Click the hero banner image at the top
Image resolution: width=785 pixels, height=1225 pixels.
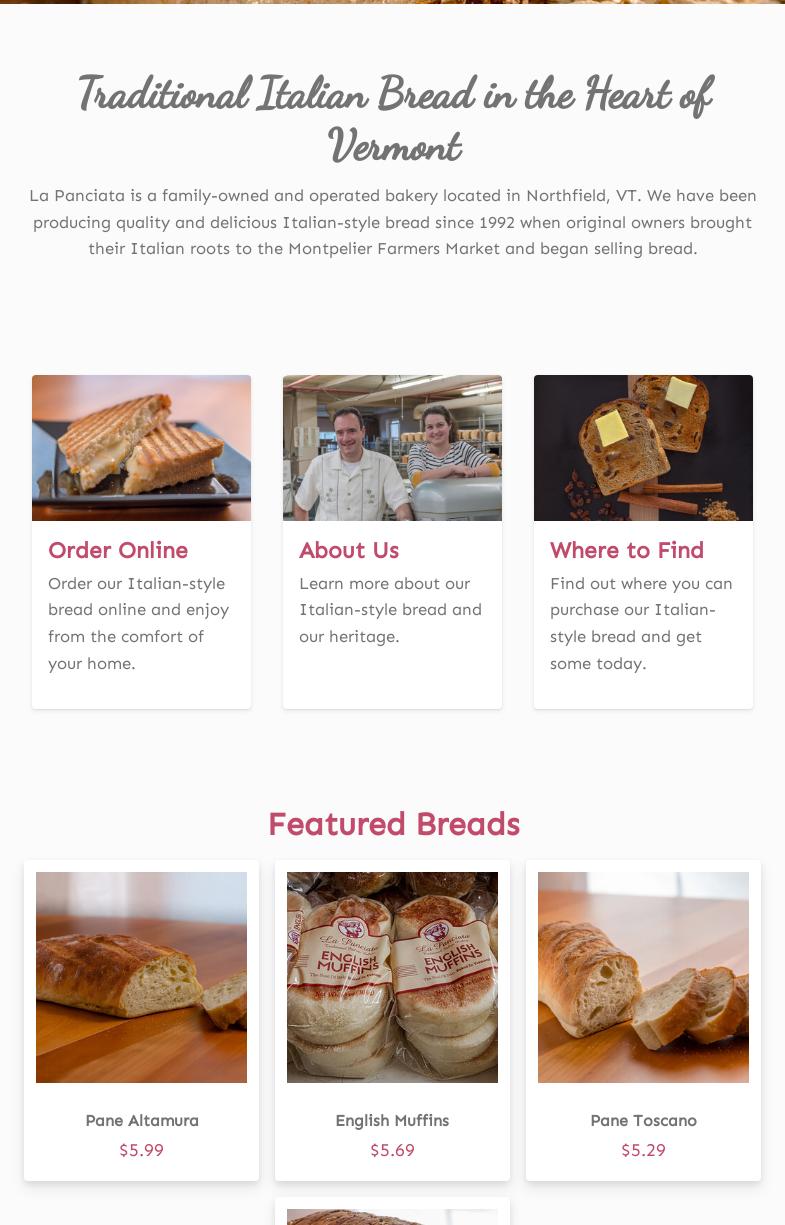pyautogui.click(x=392, y=2)
